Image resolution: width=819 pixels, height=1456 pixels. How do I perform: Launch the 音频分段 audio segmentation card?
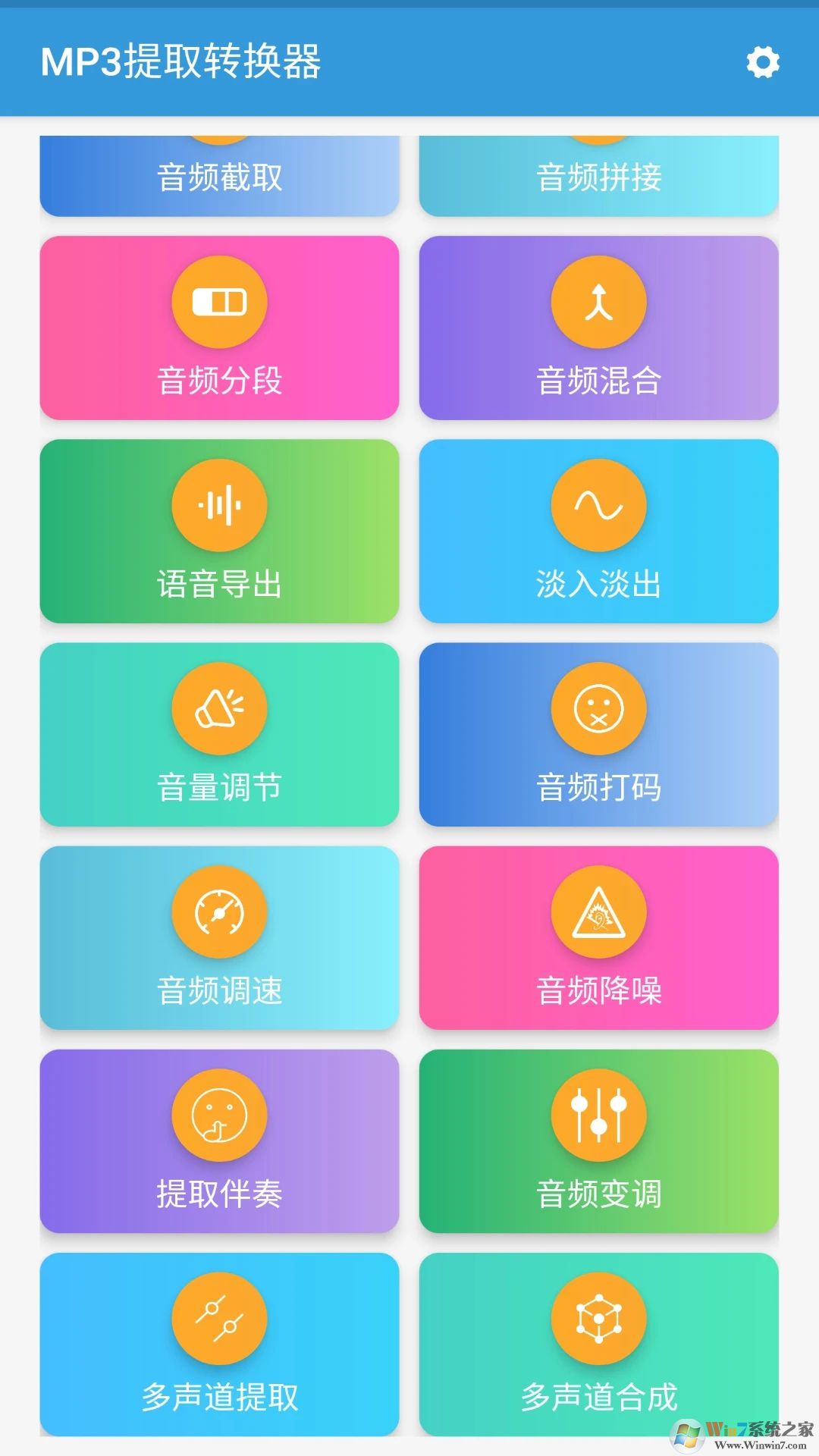tap(219, 326)
